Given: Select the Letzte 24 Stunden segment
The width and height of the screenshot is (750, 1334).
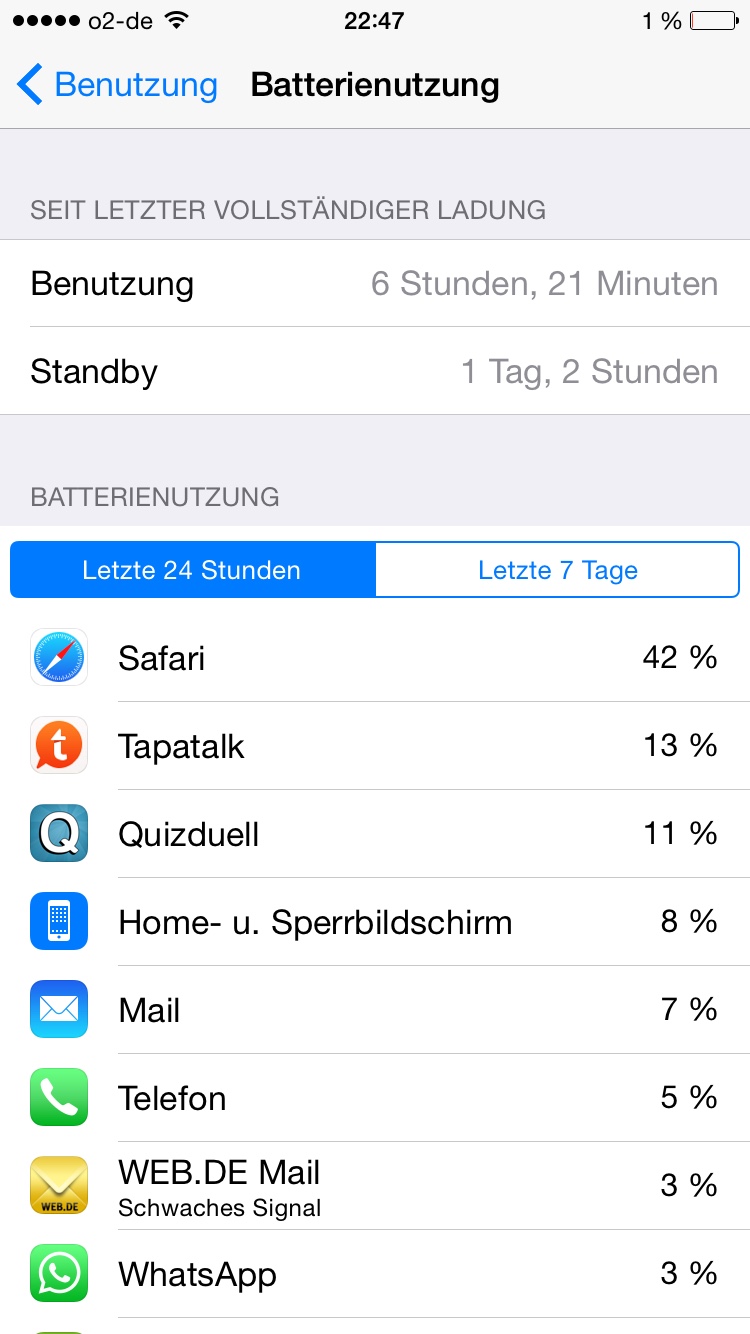Looking at the screenshot, I should click(x=192, y=570).
